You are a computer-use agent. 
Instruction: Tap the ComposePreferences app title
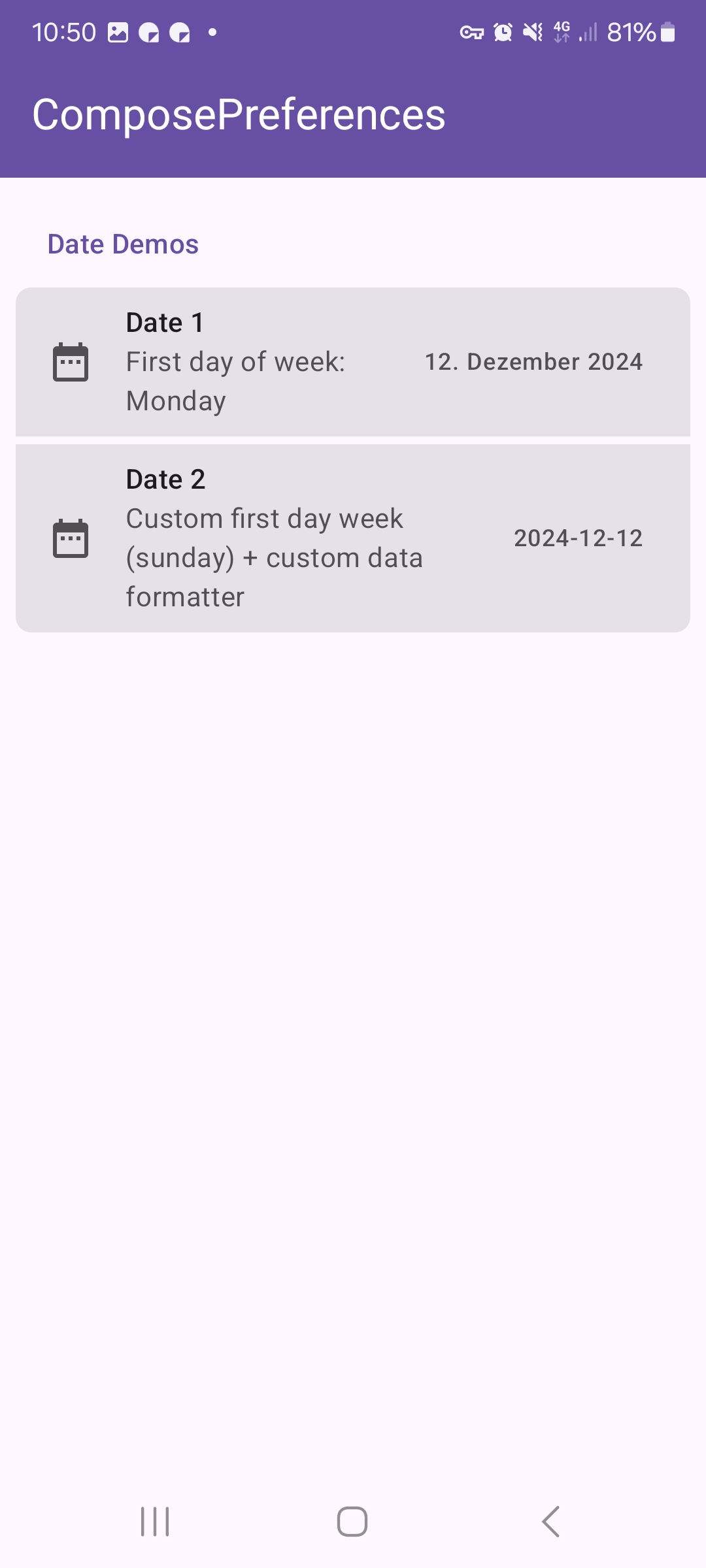click(x=239, y=115)
